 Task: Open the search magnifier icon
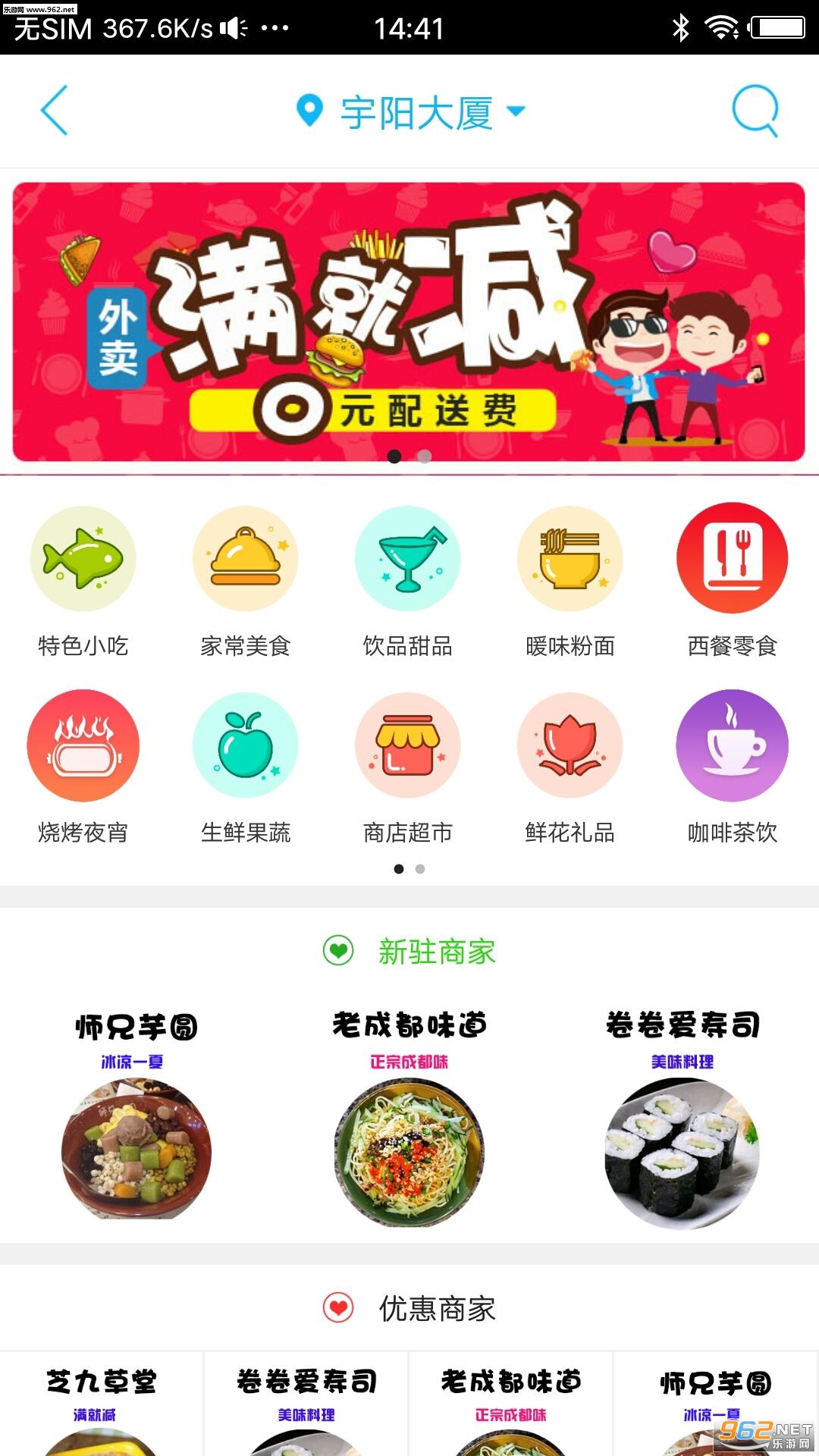[755, 111]
